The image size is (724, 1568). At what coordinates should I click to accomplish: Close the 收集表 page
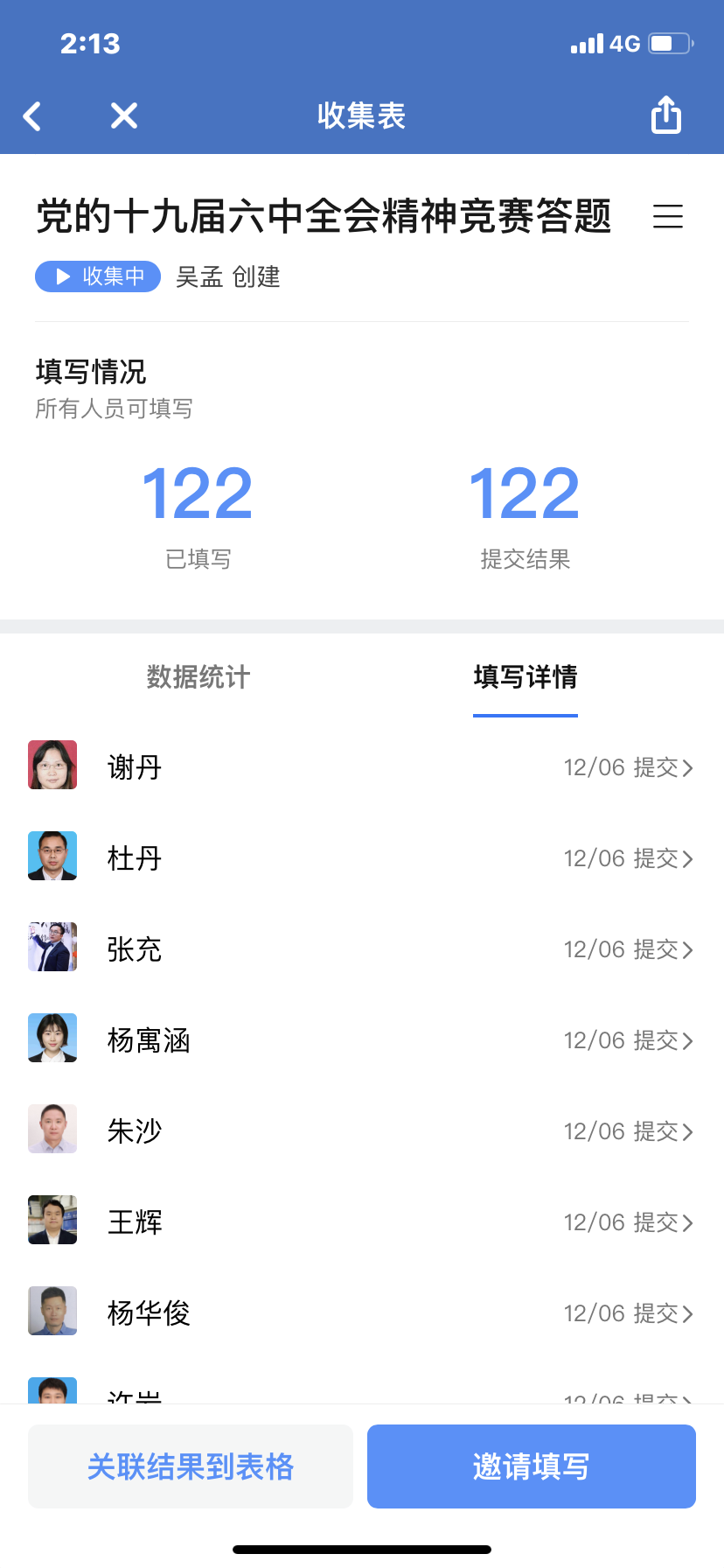coord(124,115)
